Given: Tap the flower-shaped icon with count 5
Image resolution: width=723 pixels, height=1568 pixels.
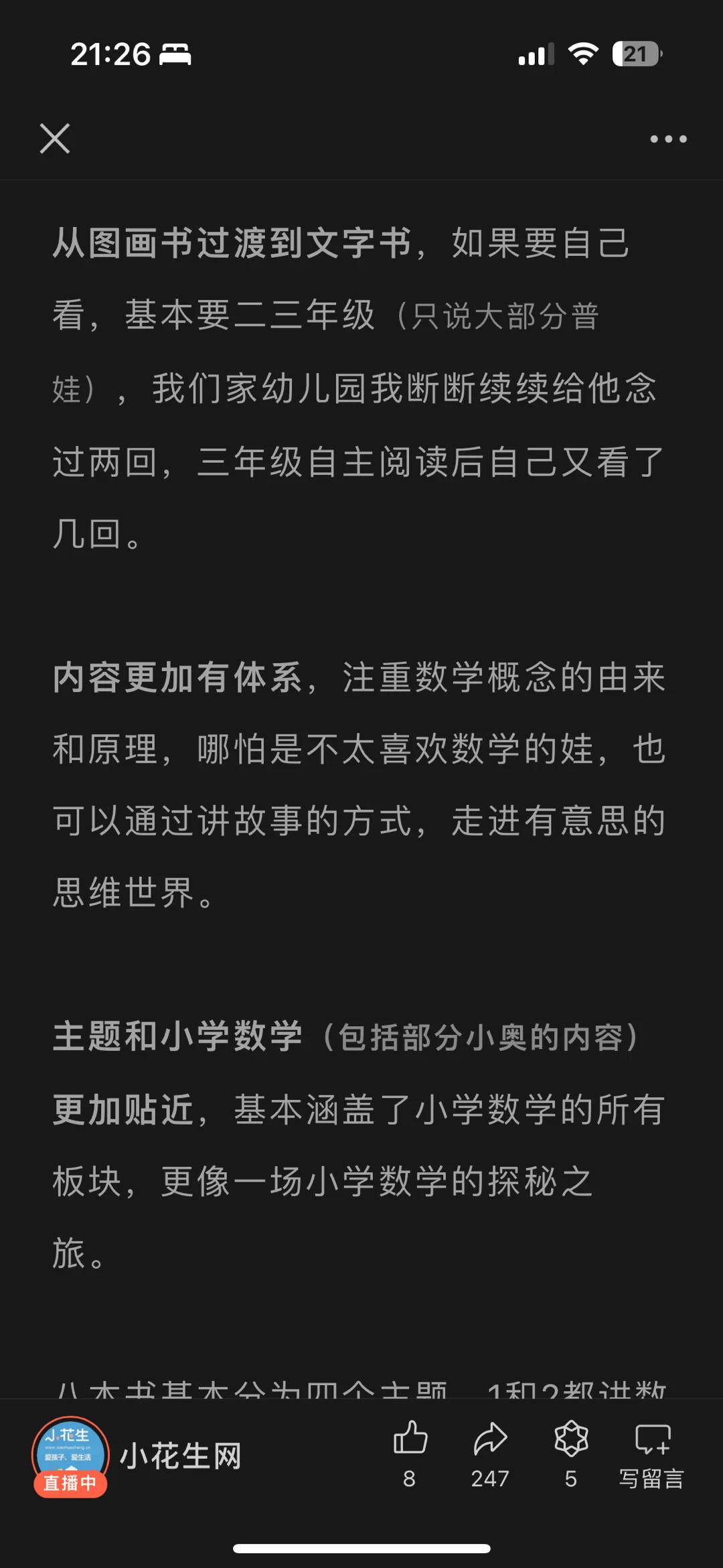Looking at the screenshot, I should (571, 1453).
